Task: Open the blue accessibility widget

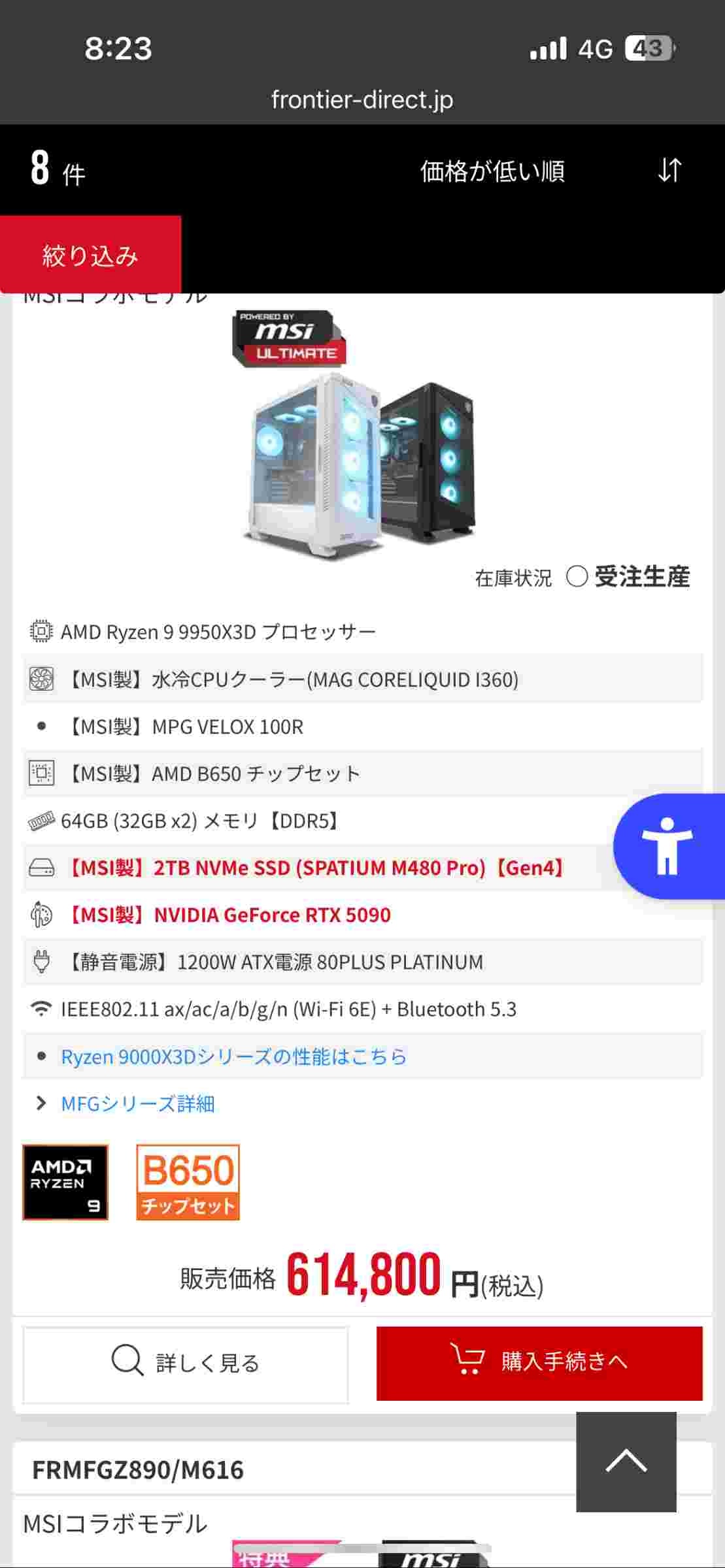Action: 667,845
